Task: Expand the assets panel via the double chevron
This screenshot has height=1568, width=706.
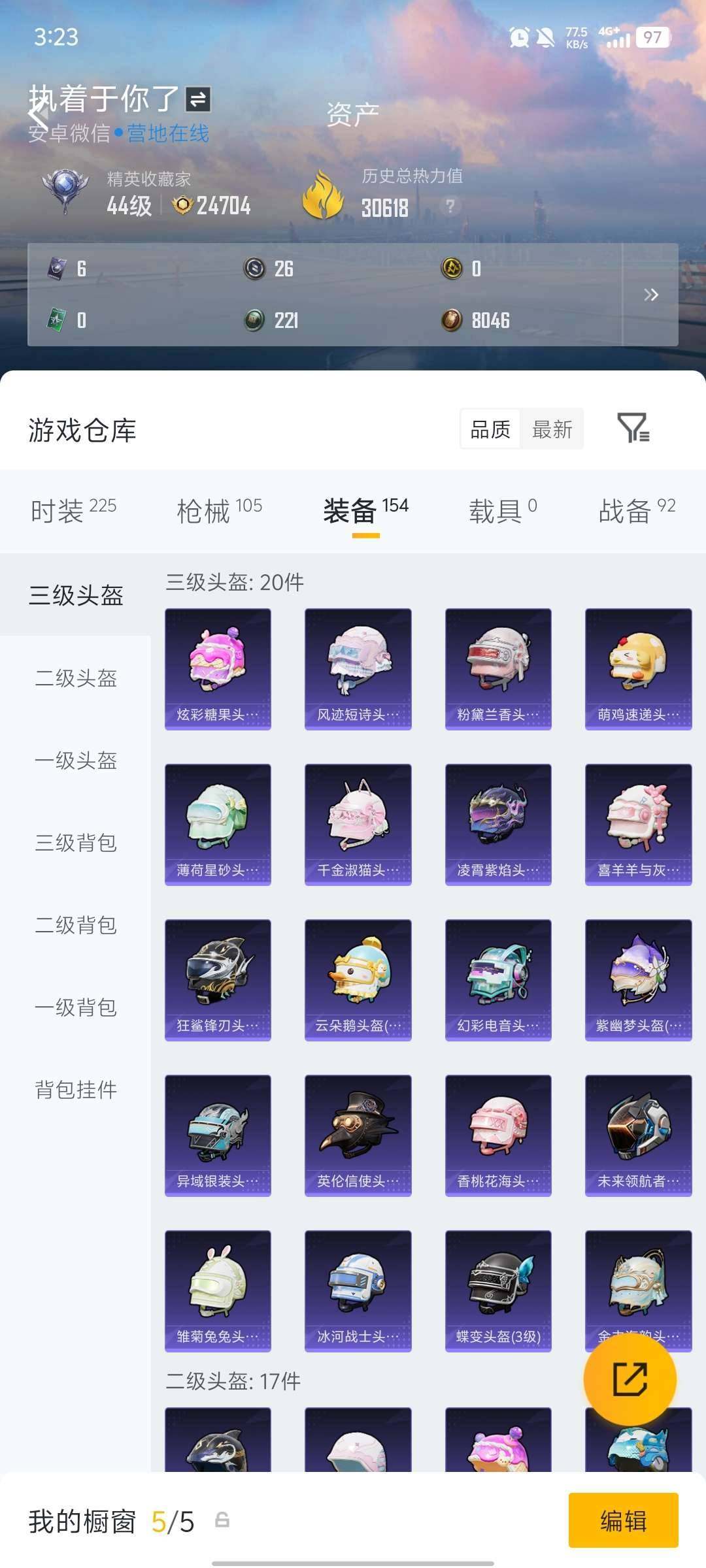Action: pyautogui.click(x=651, y=295)
